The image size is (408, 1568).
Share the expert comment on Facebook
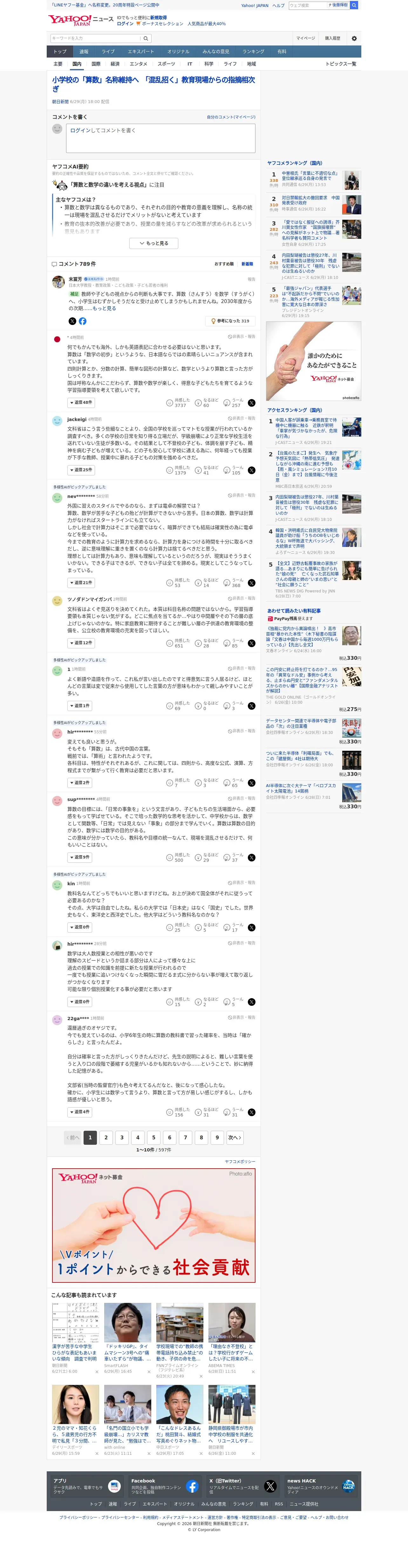pyautogui.click(x=82, y=321)
